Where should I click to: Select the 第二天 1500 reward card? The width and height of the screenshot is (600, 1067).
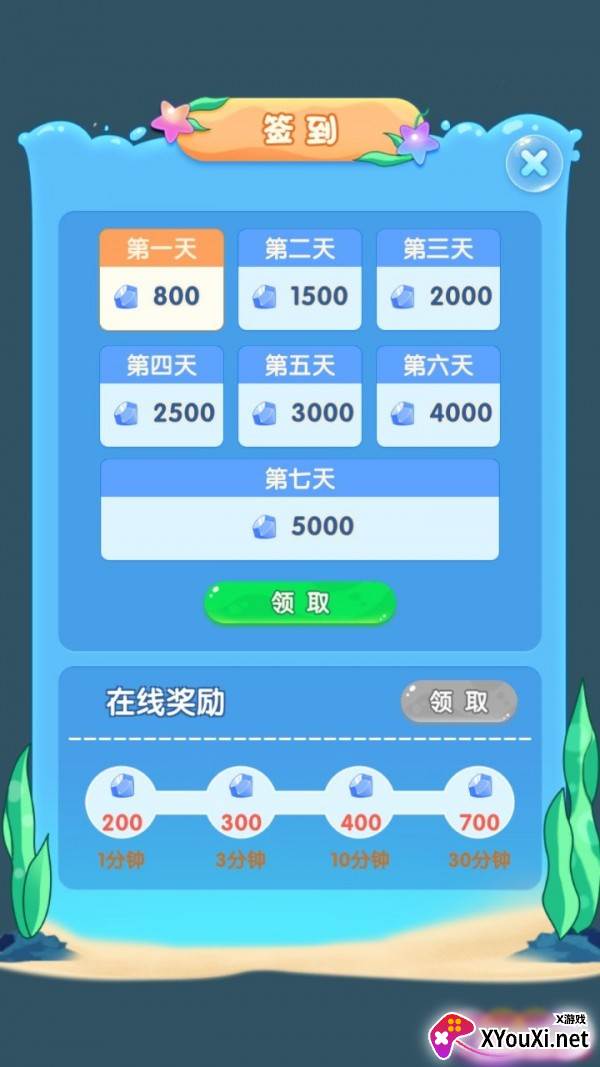click(300, 280)
